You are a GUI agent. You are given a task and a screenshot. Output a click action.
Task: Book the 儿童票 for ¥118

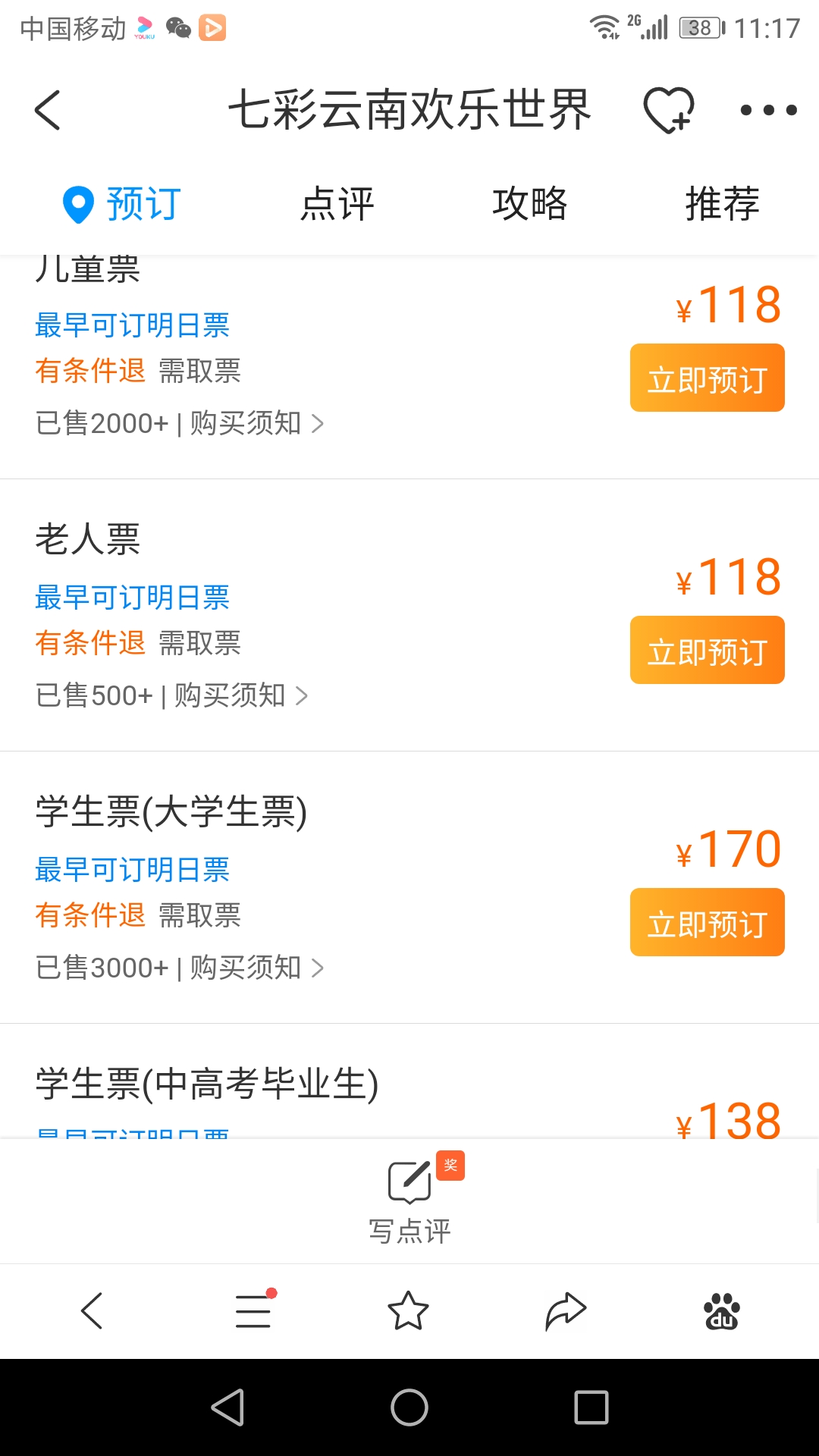(707, 378)
